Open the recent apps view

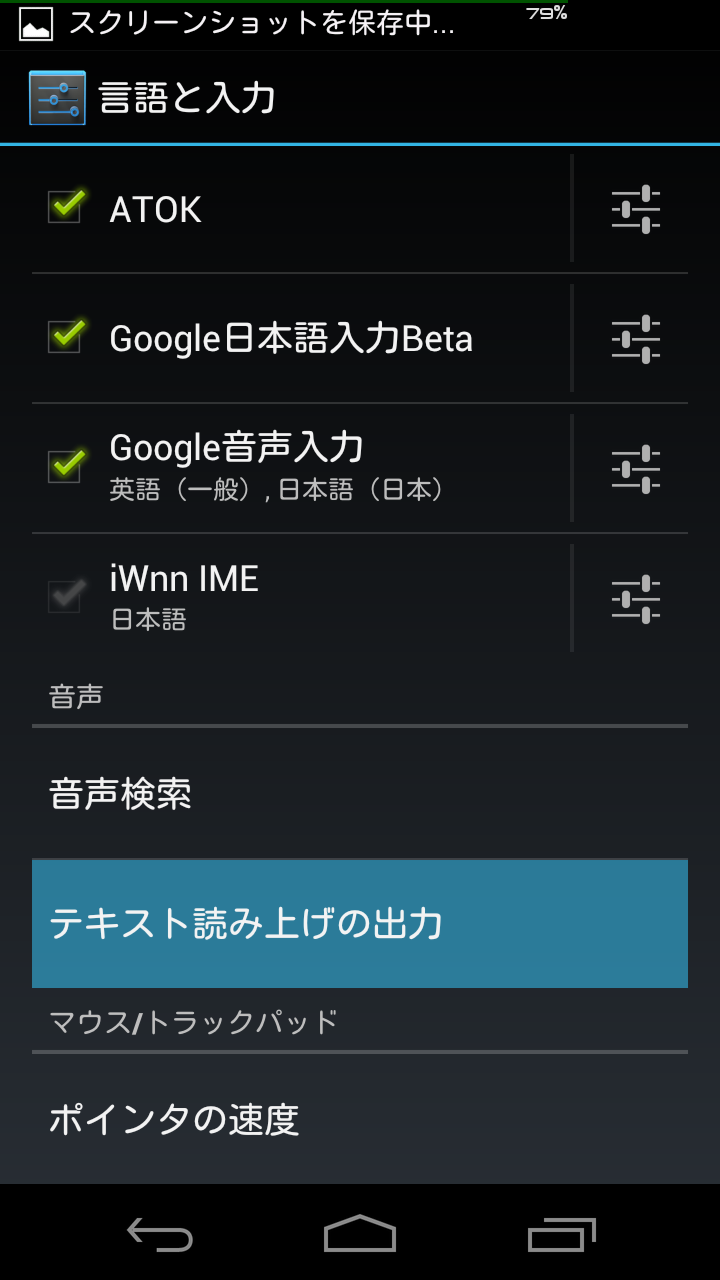(561, 1233)
